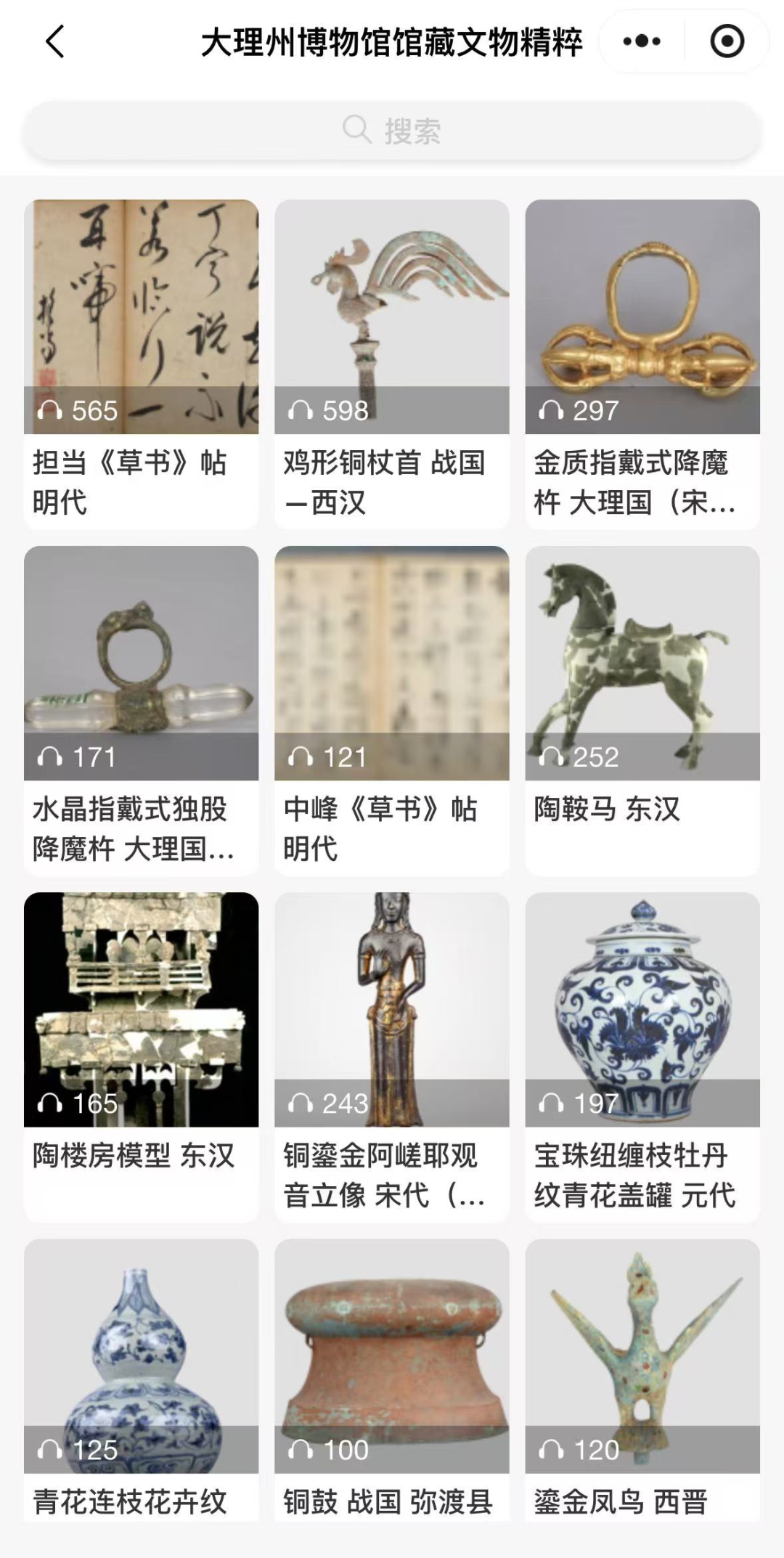This screenshot has width=784, height=1558.
Task: Go back using the top-left arrow
Action: [x=55, y=41]
